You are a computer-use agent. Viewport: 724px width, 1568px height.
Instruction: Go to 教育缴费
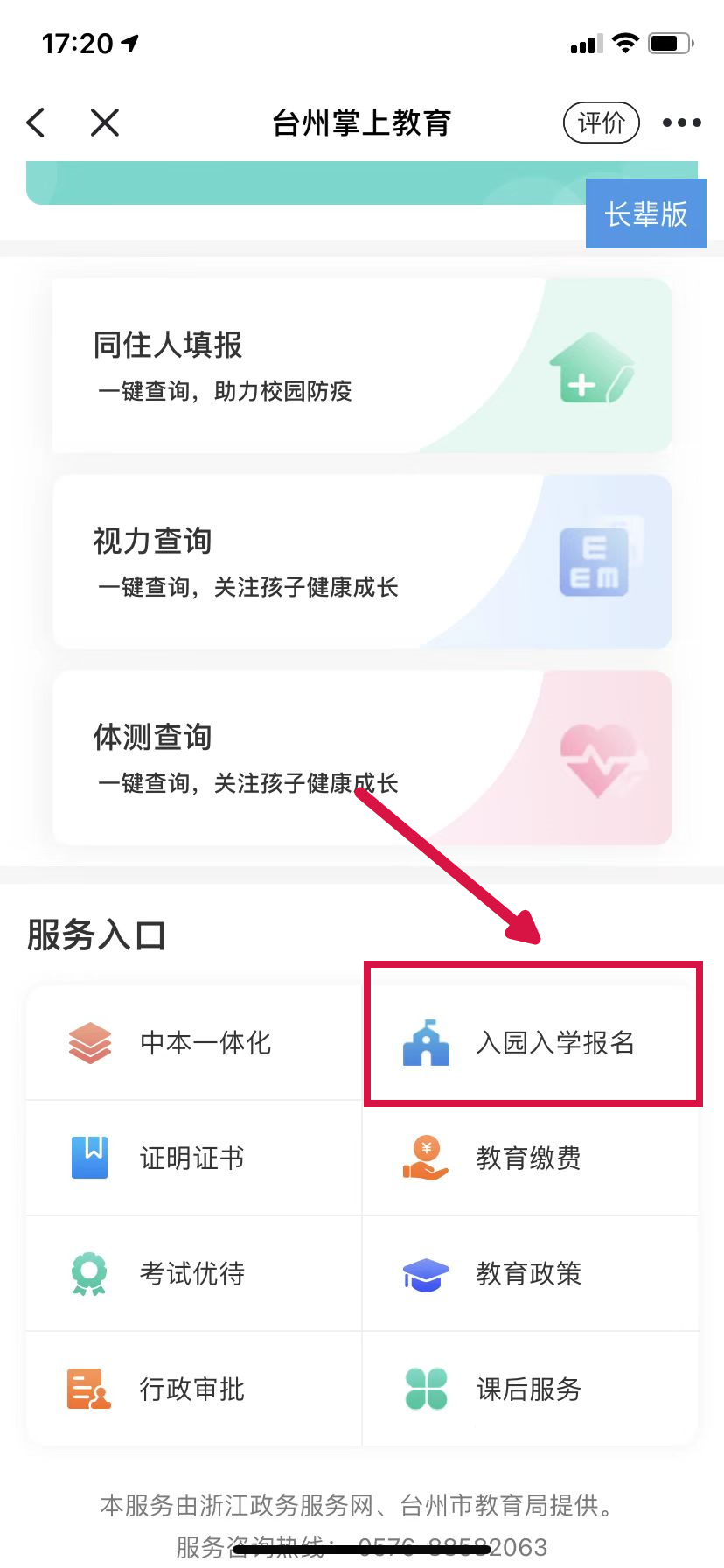click(531, 1158)
